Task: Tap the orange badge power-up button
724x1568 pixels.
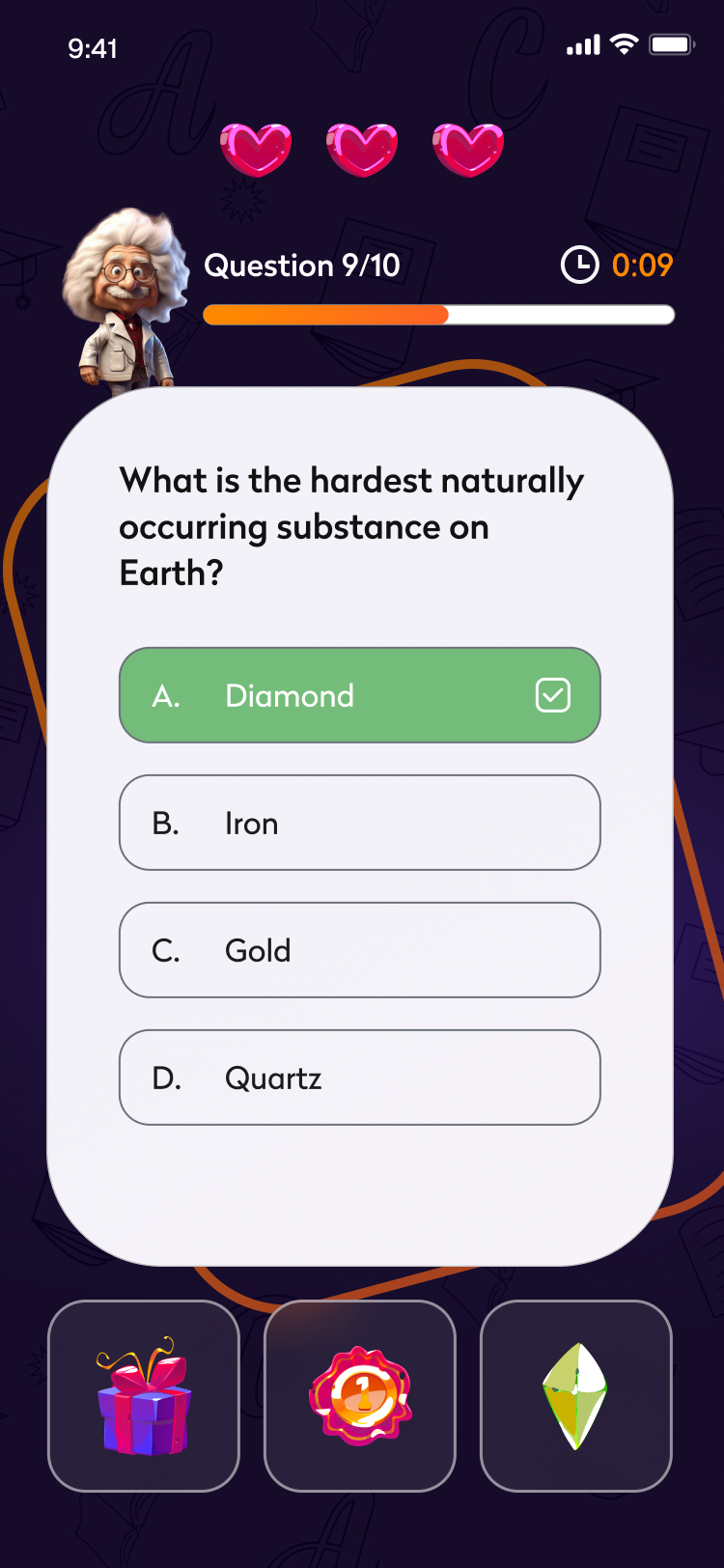Action: (x=360, y=1396)
